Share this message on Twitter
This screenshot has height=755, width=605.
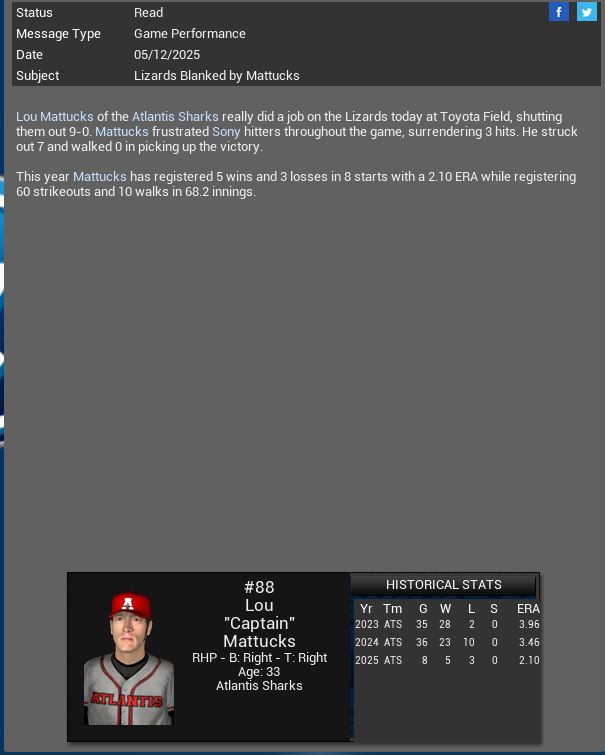(587, 12)
